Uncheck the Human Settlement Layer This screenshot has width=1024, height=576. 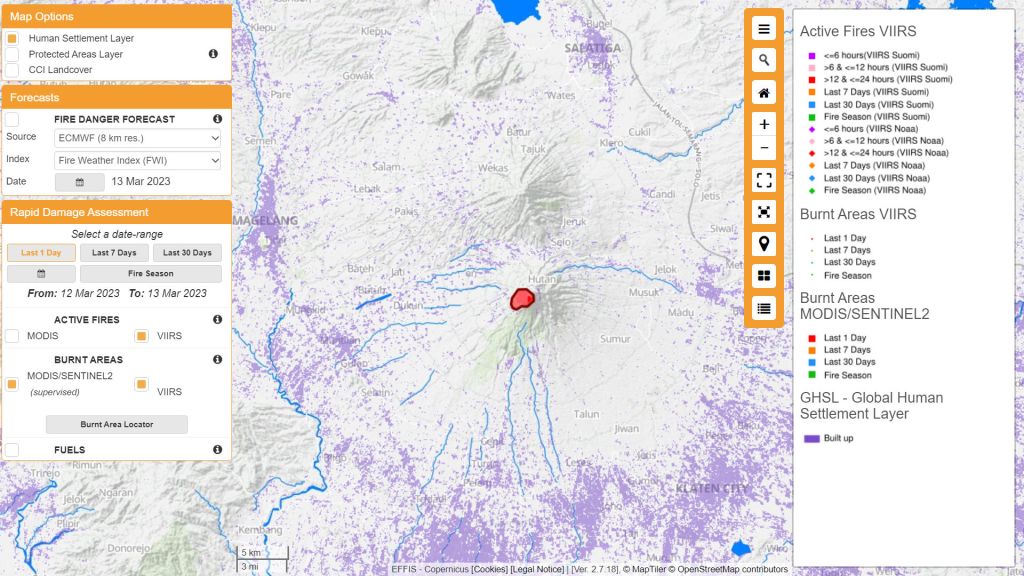(12, 38)
